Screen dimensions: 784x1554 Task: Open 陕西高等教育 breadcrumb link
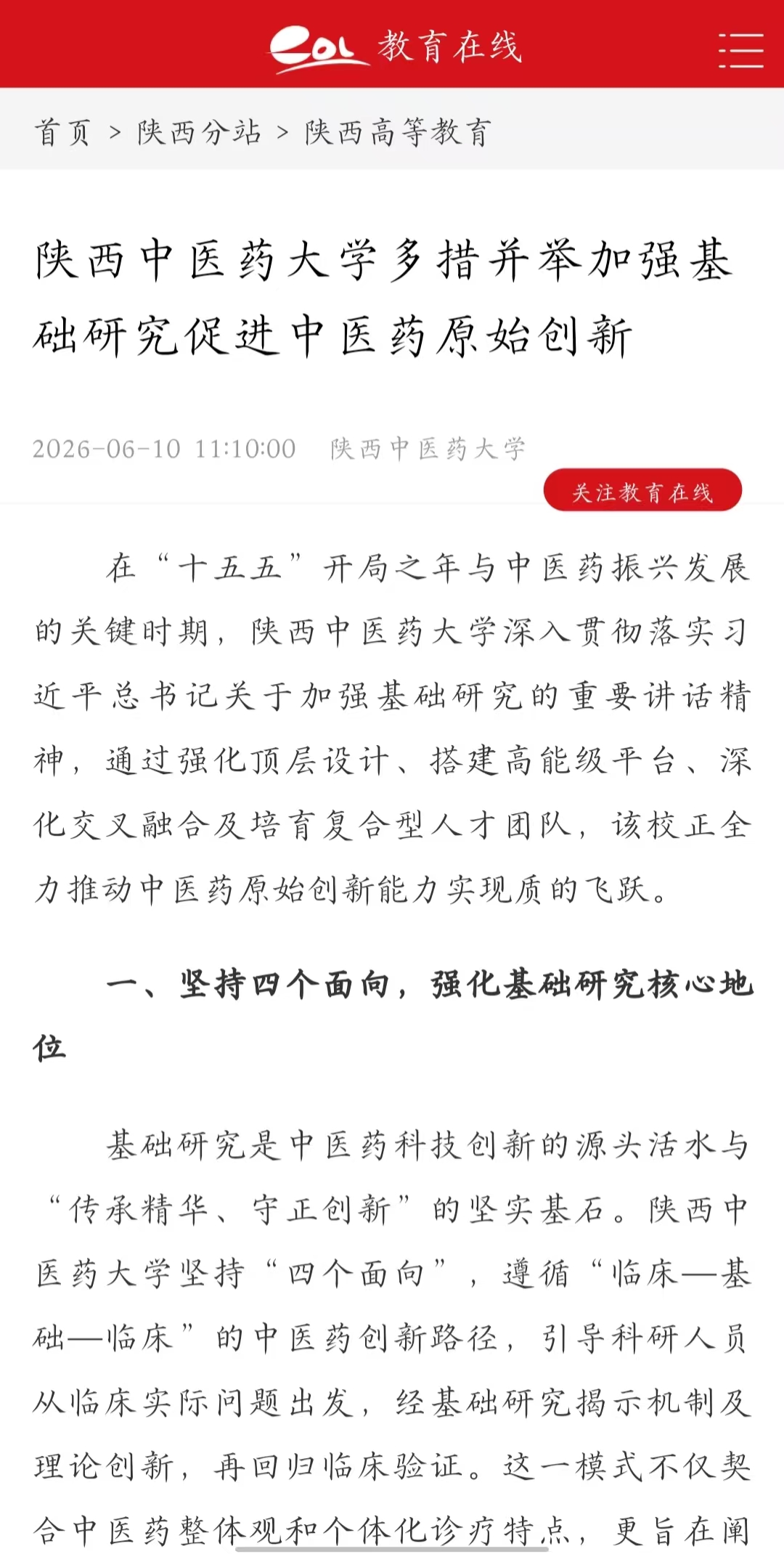coord(398,132)
